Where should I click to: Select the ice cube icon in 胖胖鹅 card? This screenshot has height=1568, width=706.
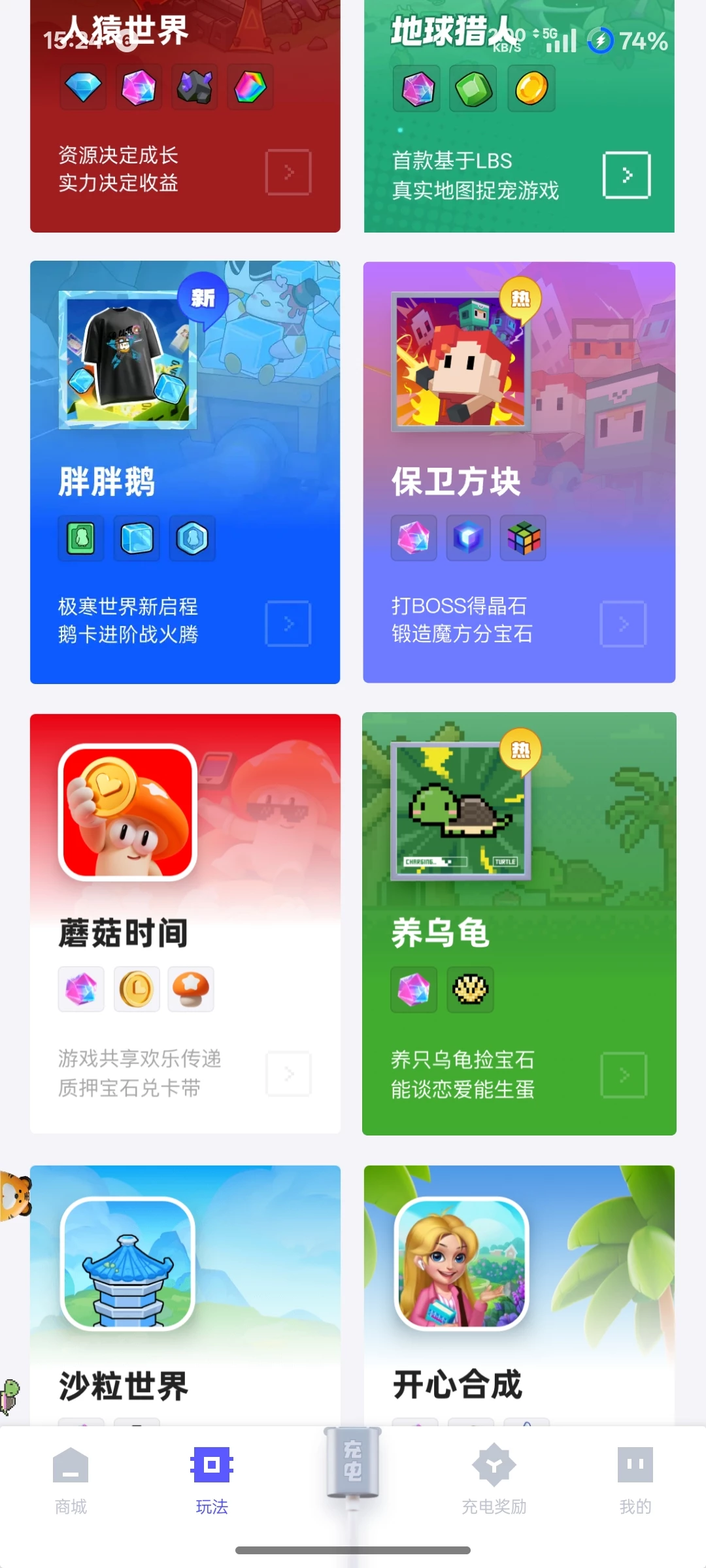point(136,538)
